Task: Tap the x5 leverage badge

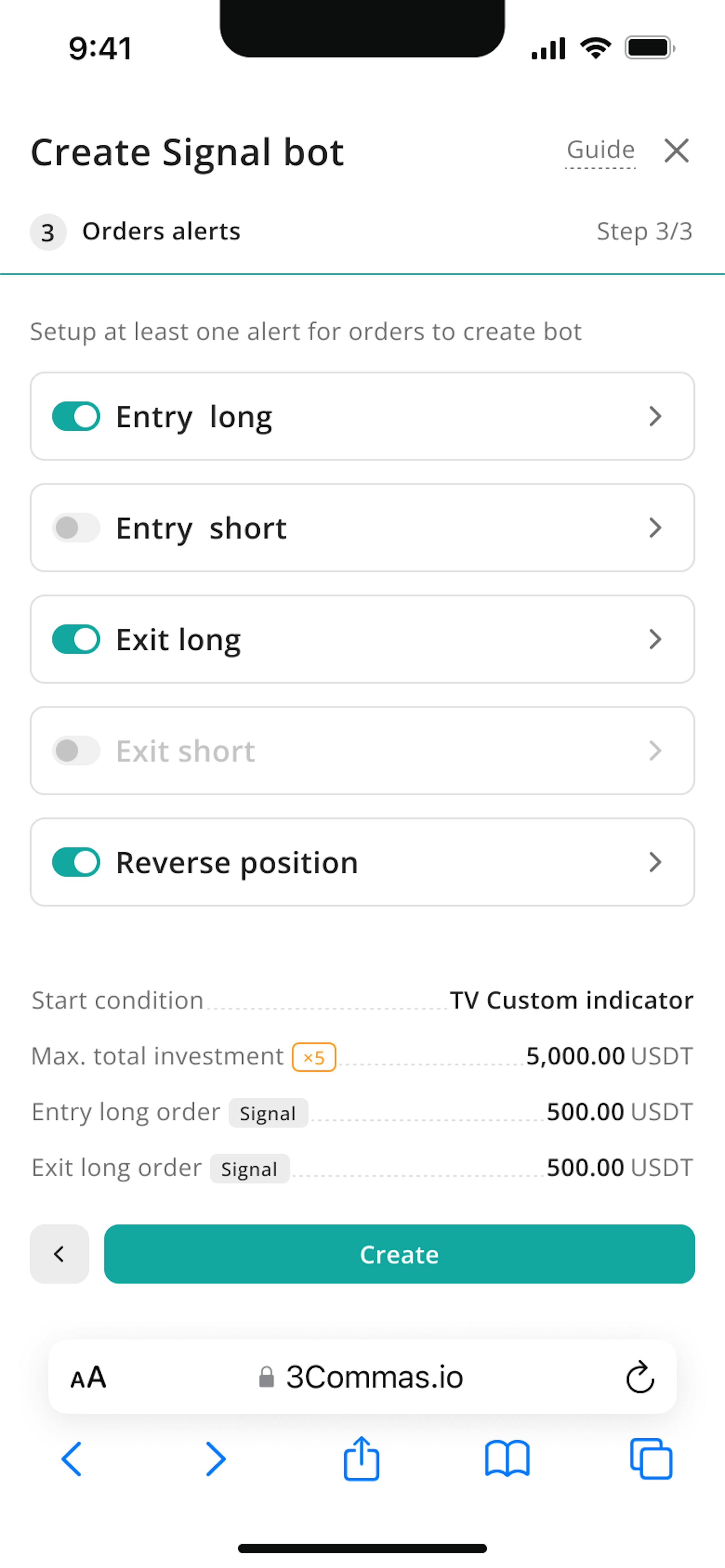Action: tap(313, 1057)
